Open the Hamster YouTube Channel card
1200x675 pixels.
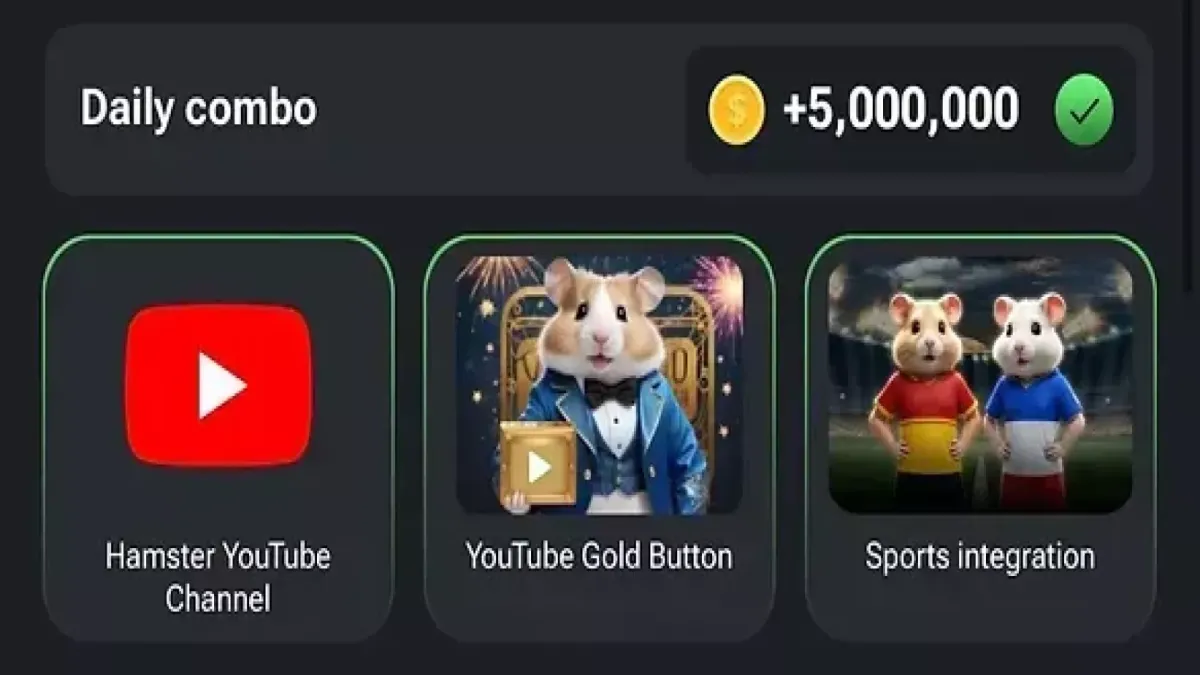pos(218,438)
